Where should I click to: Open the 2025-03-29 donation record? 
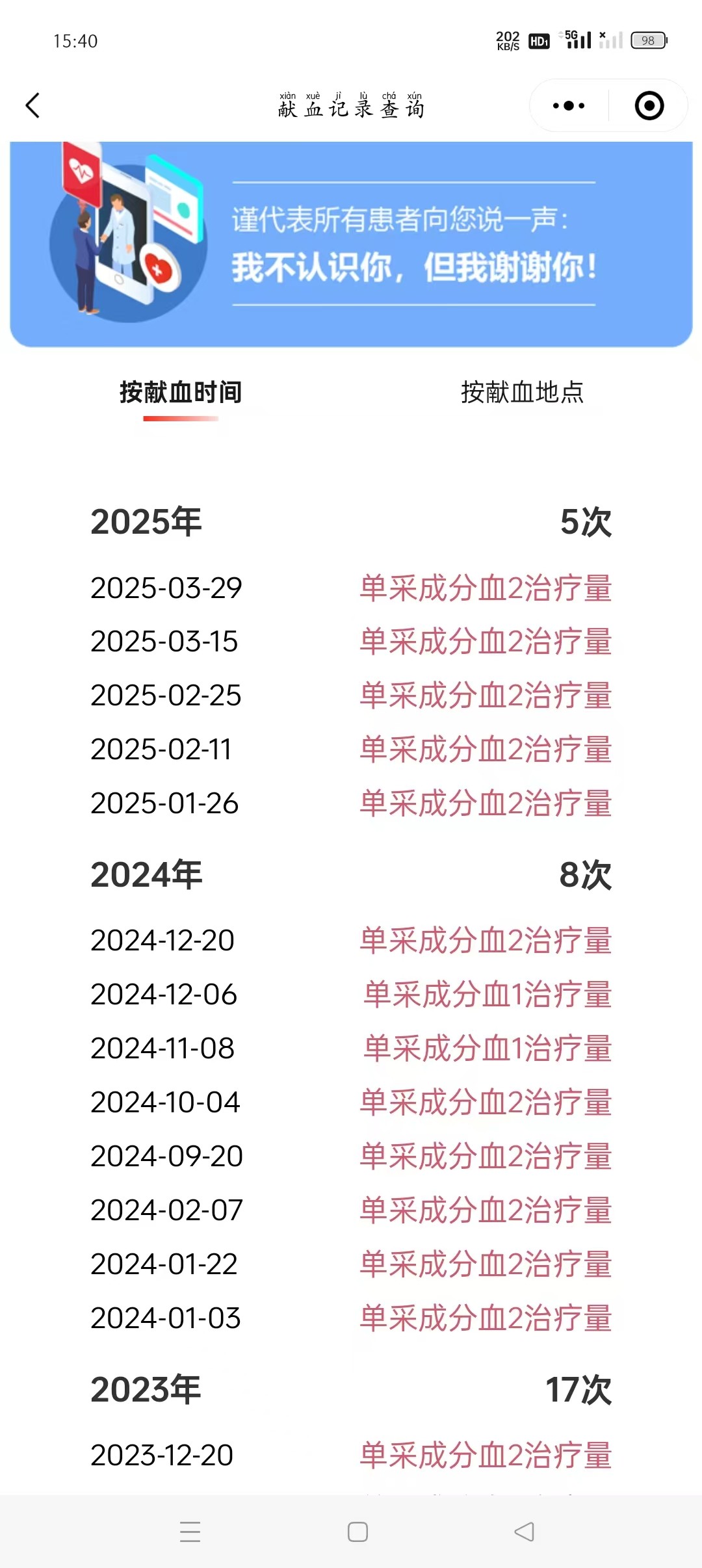coord(351,588)
